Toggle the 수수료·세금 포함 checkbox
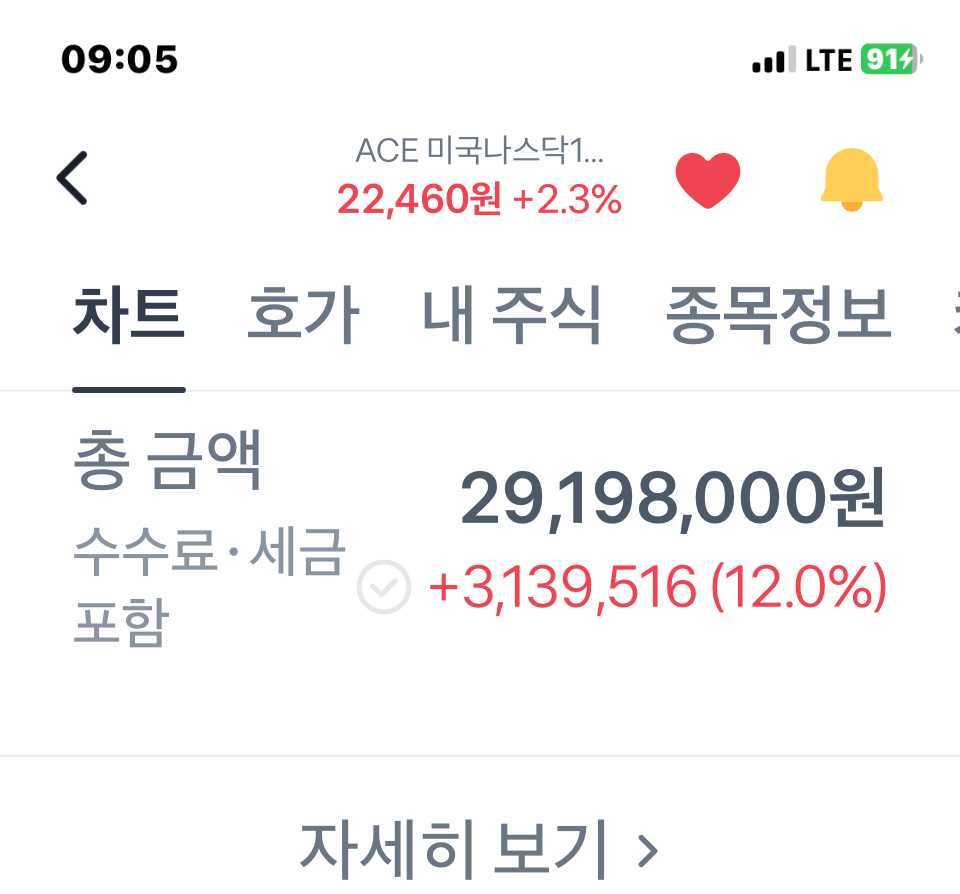This screenshot has width=960, height=894. pos(384,587)
